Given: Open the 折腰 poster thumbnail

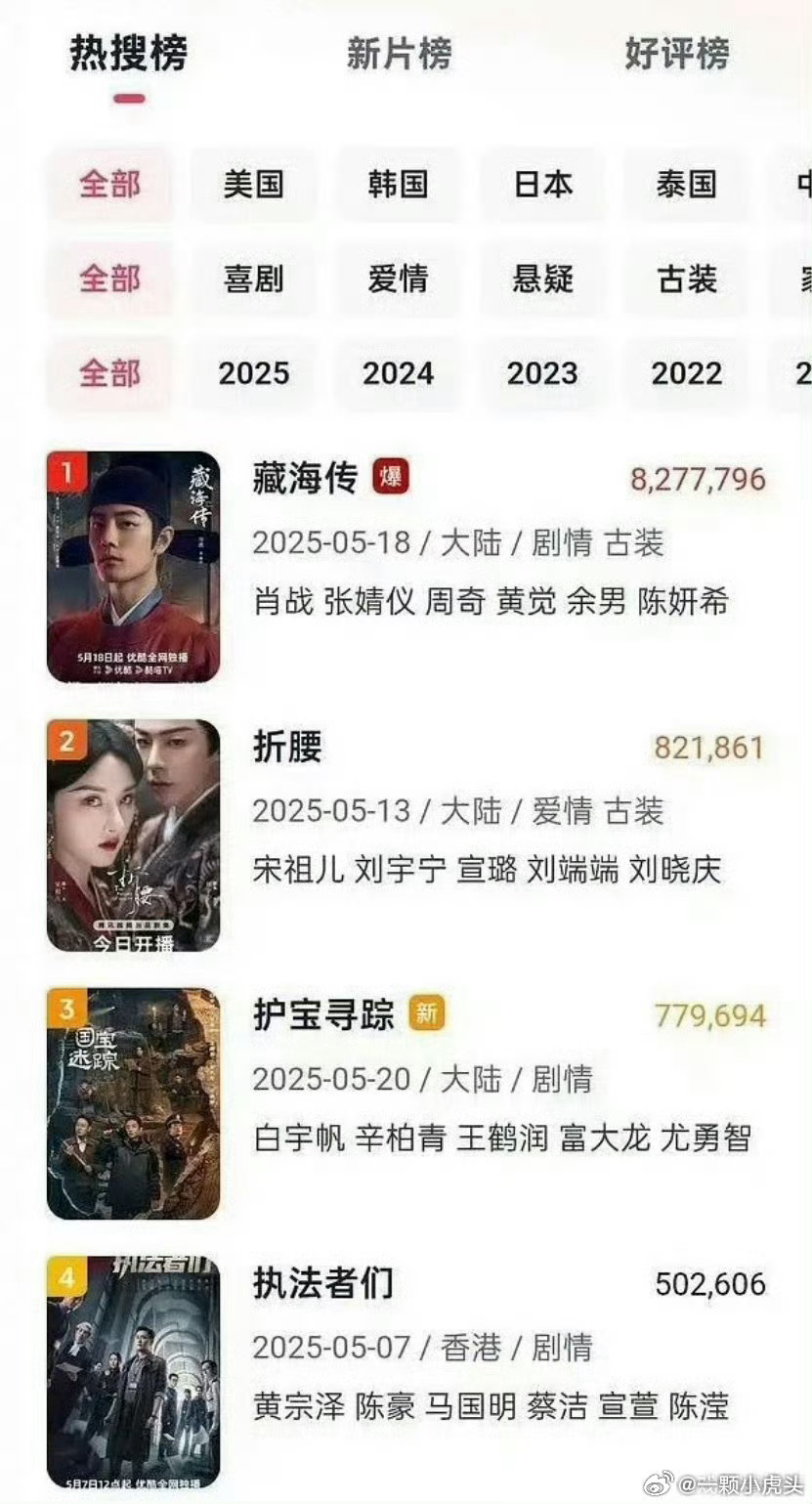Looking at the screenshot, I should pyautogui.click(x=137, y=836).
